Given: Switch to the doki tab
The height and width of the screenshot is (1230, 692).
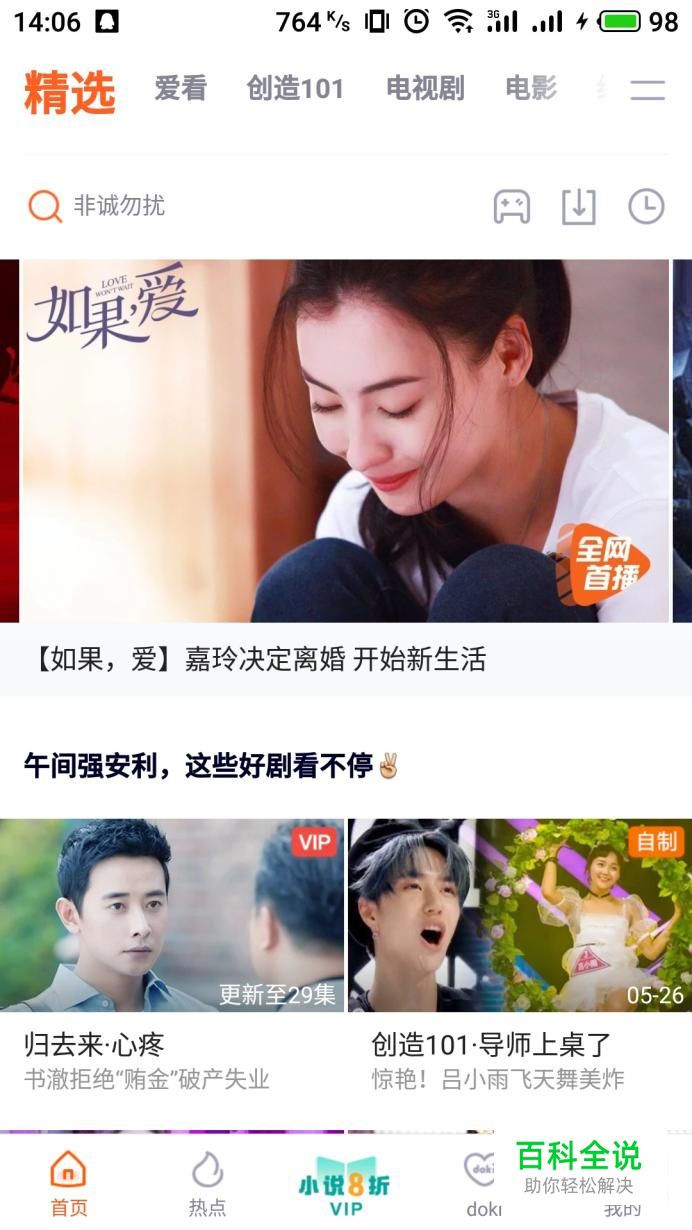Looking at the screenshot, I should [481, 1182].
